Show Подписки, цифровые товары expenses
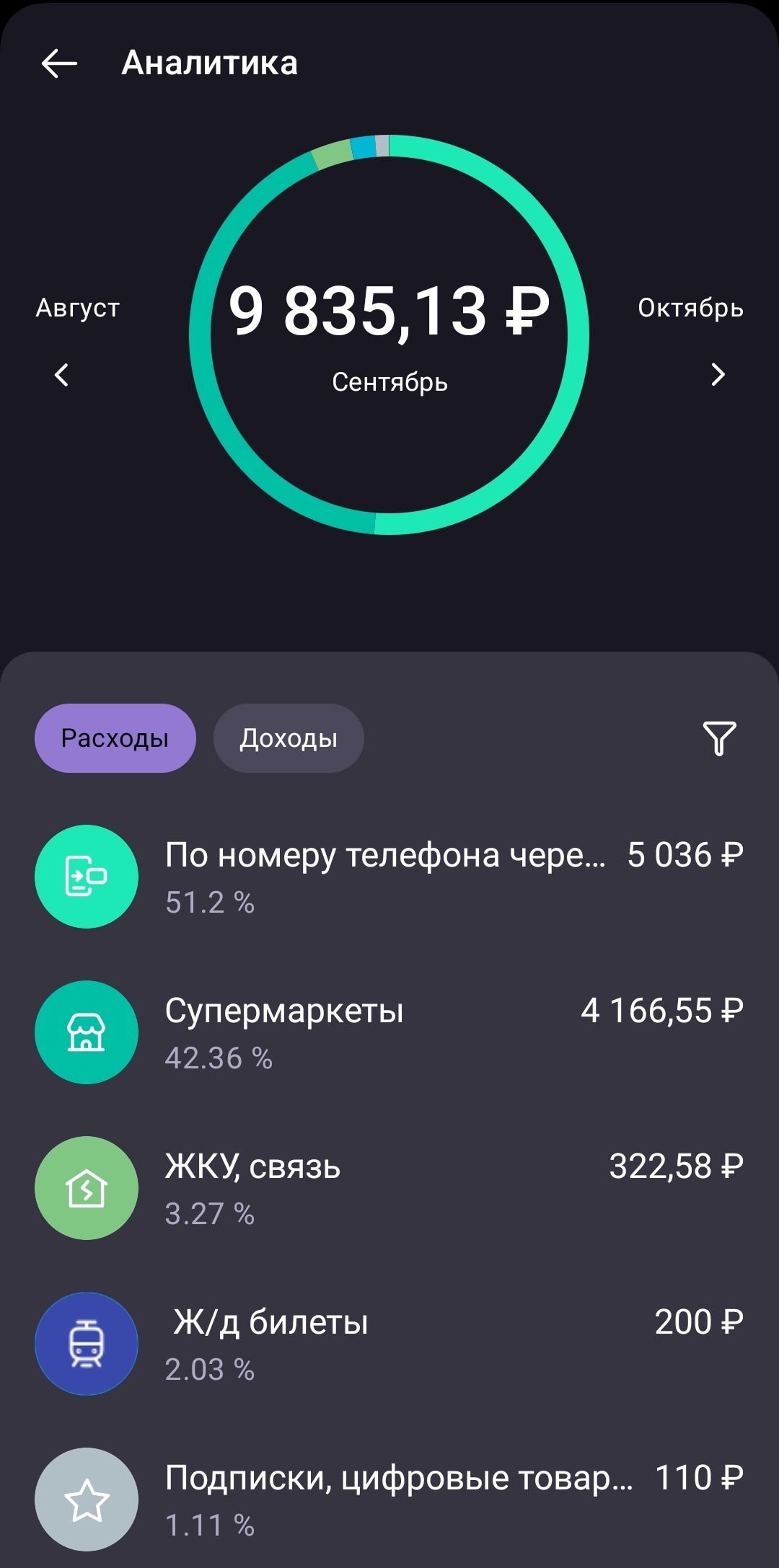 pyautogui.click(x=389, y=1499)
